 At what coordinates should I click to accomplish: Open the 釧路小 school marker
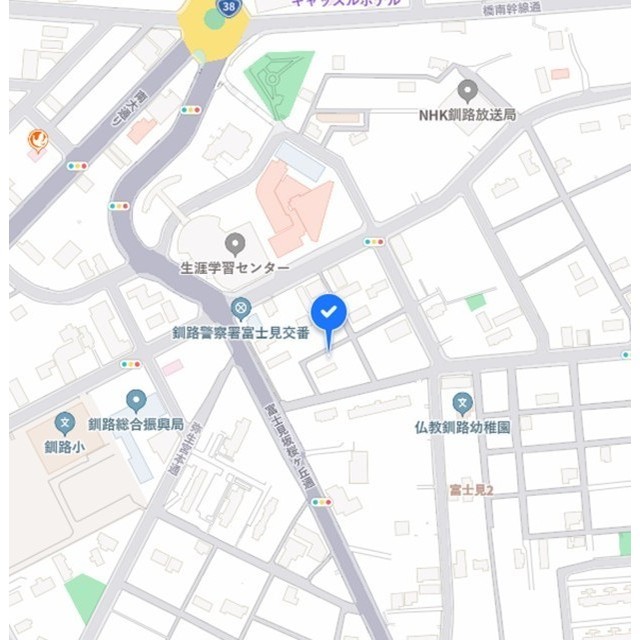point(65,424)
